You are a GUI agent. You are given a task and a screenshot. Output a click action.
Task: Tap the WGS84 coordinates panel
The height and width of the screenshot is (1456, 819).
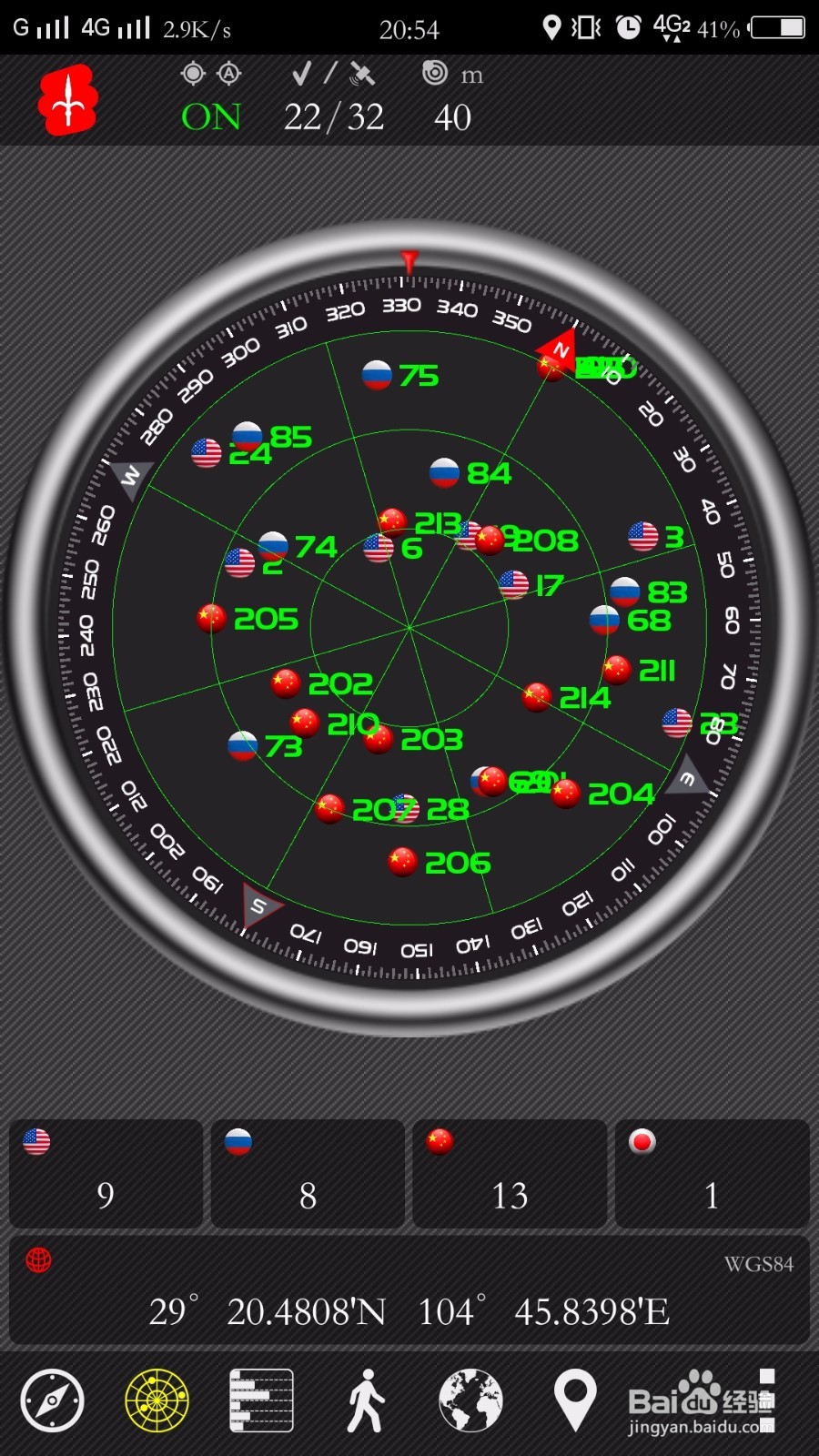coord(409,1290)
